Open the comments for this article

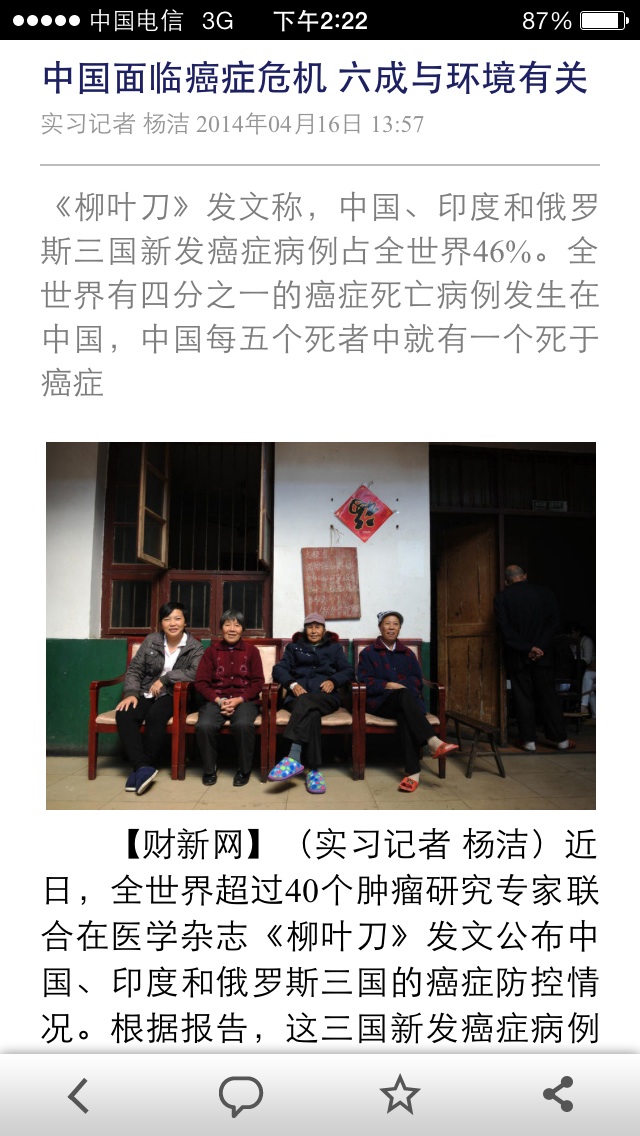(240, 1096)
